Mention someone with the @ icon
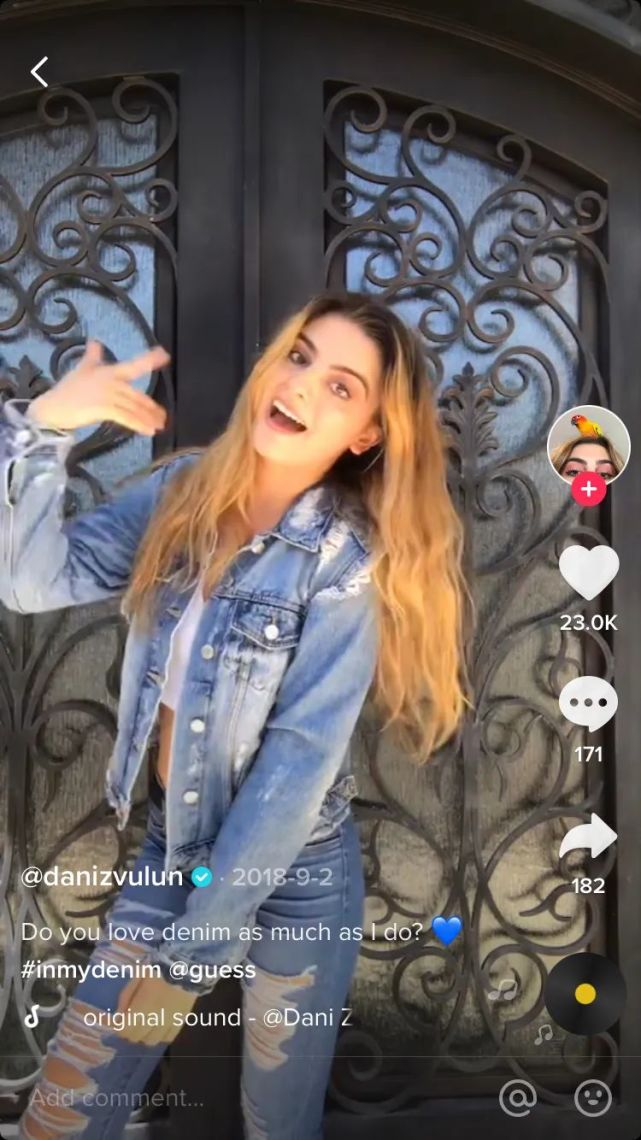 (x=518, y=1098)
